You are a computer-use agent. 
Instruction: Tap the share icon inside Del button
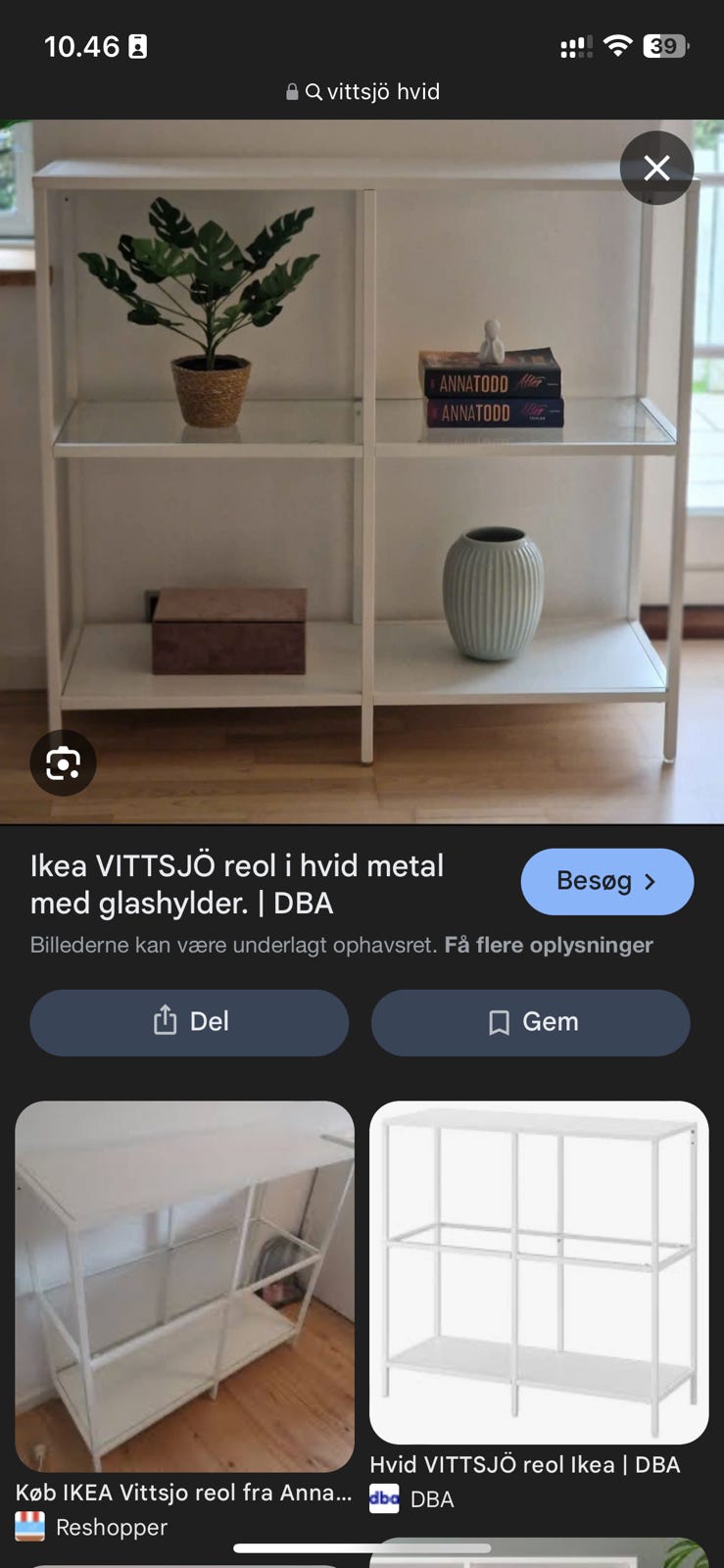point(164,1021)
